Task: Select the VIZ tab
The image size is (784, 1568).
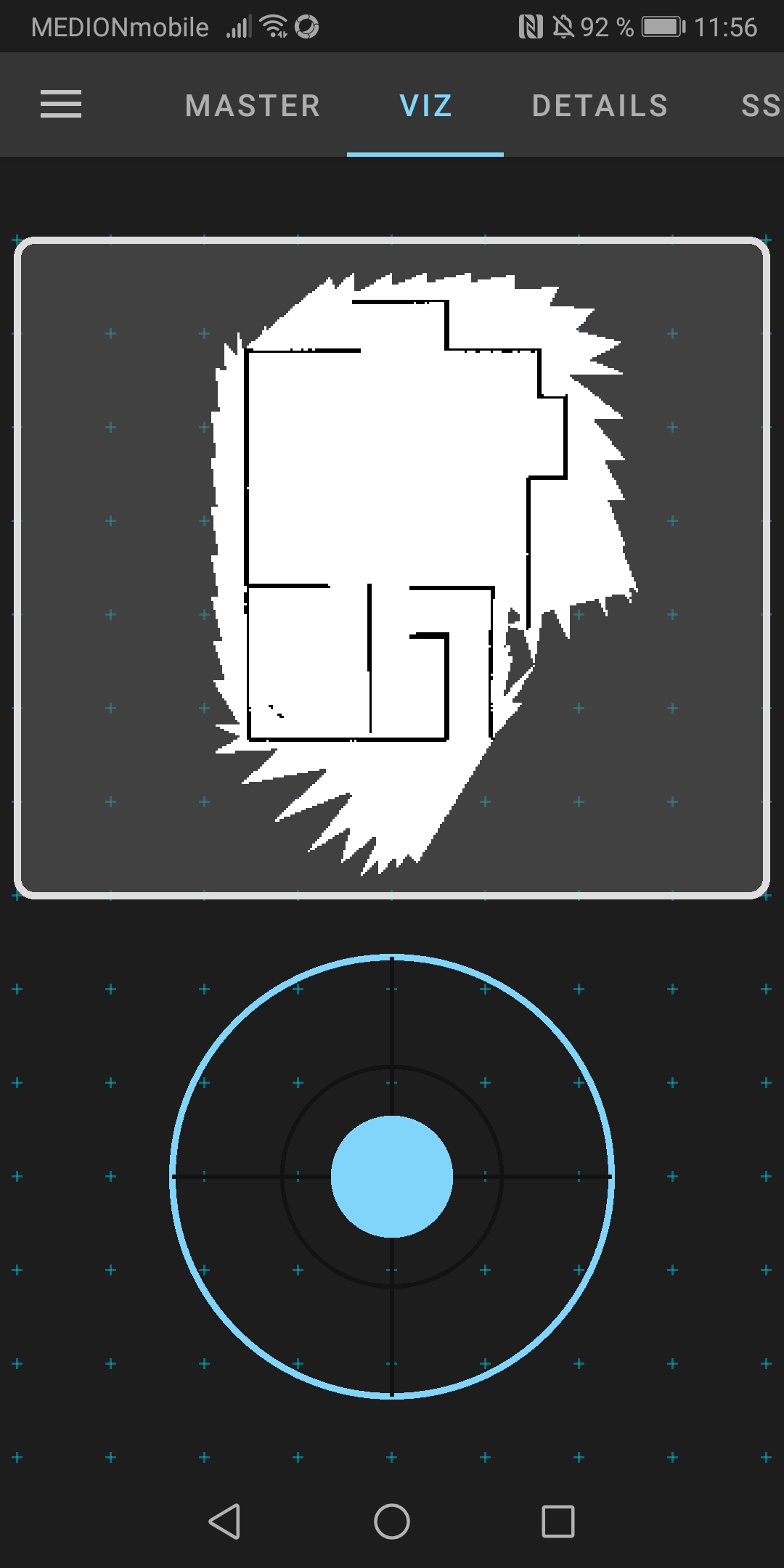Action: coord(425,106)
